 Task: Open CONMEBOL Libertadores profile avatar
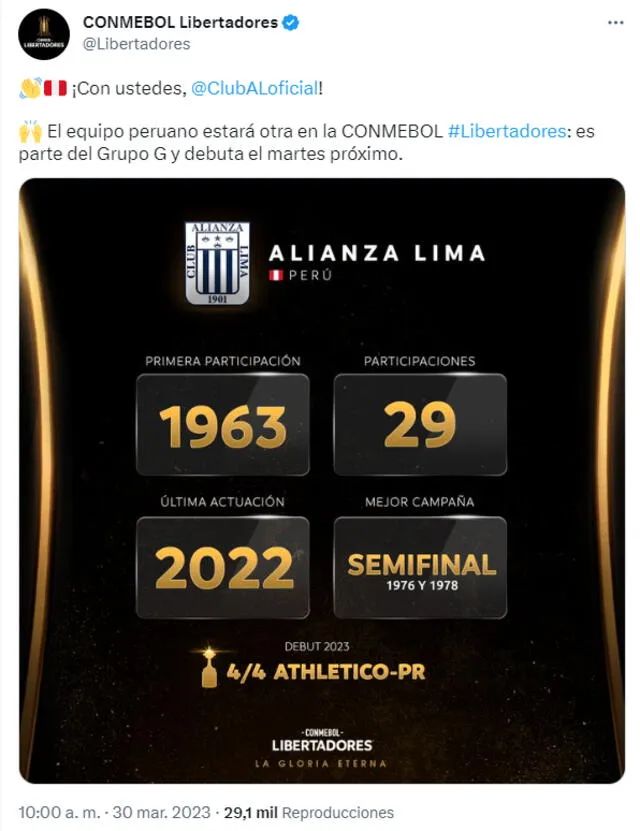click(x=43, y=33)
